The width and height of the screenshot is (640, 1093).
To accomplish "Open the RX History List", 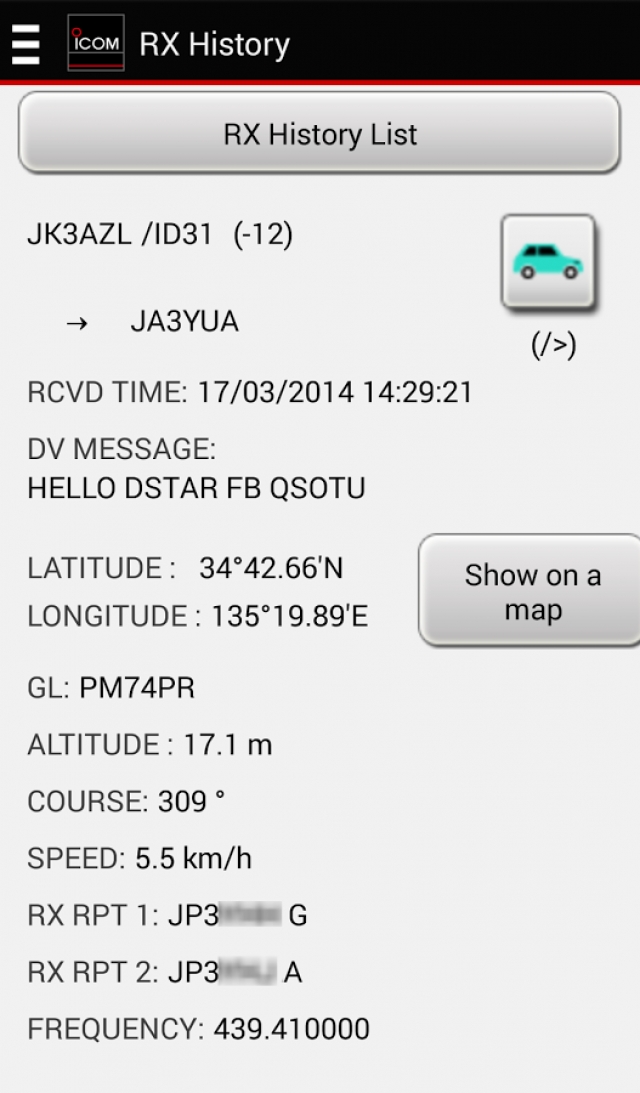I will tap(320, 134).
